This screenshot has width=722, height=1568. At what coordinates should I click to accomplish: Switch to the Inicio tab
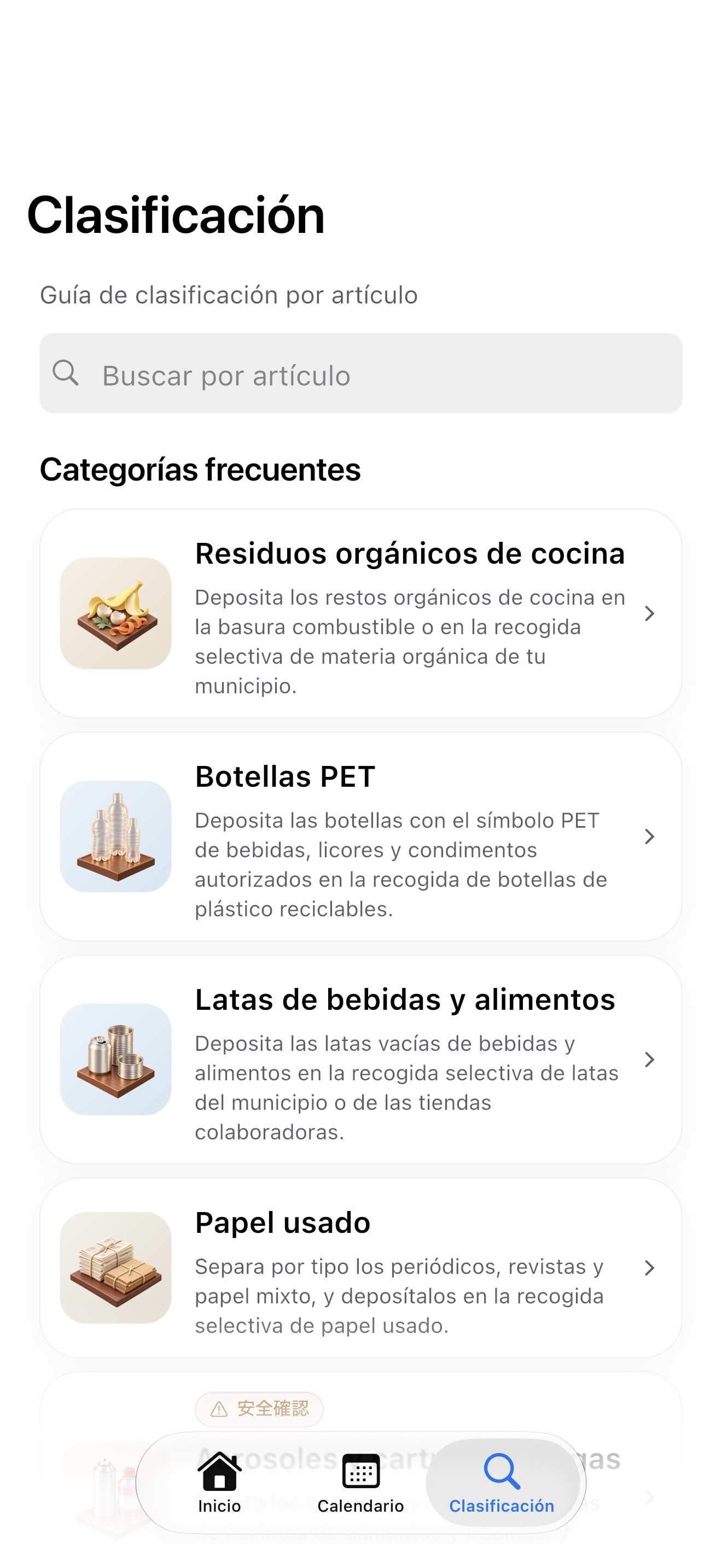pyautogui.click(x=219, y=1483)
